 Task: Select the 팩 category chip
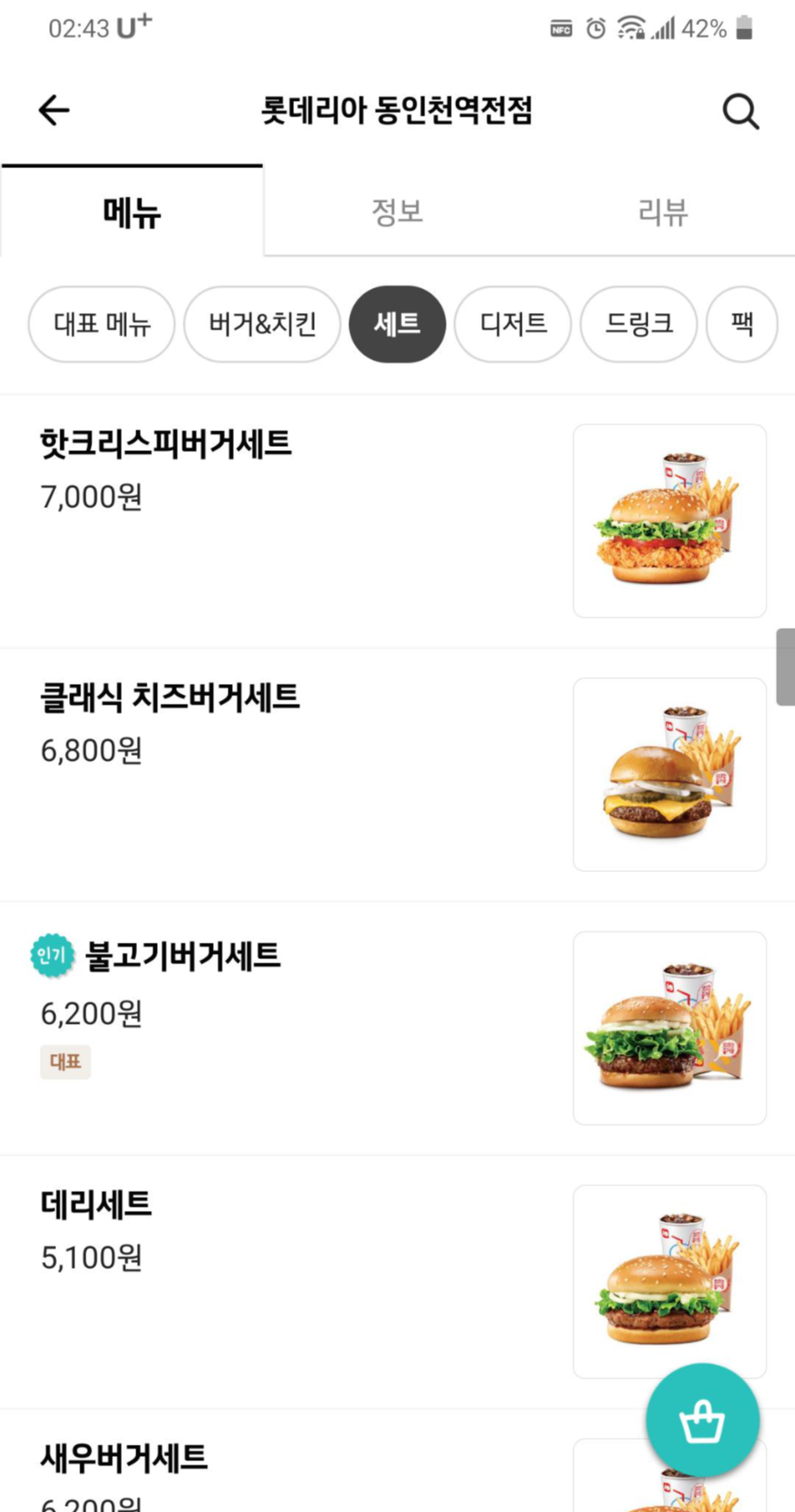742,324
